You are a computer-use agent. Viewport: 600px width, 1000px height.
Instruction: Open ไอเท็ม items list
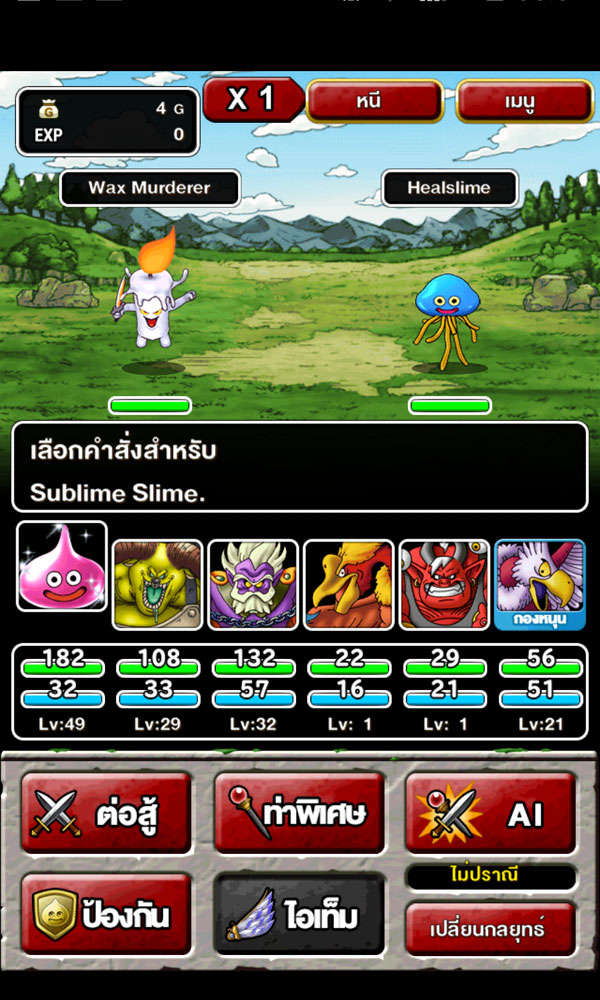pos(299,915)
